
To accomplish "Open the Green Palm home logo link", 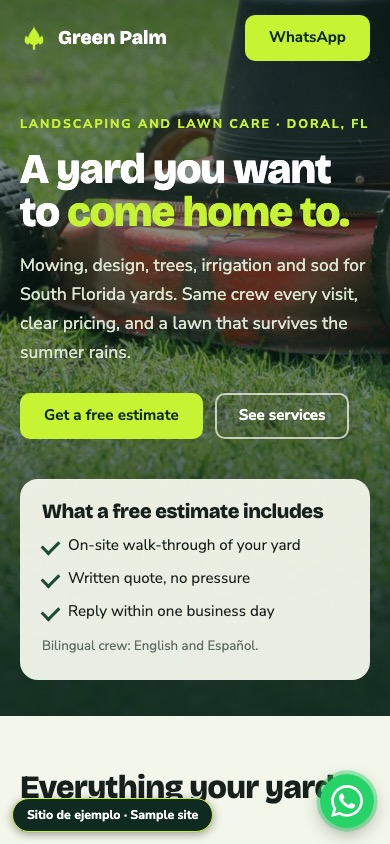I will coord(95,38).
